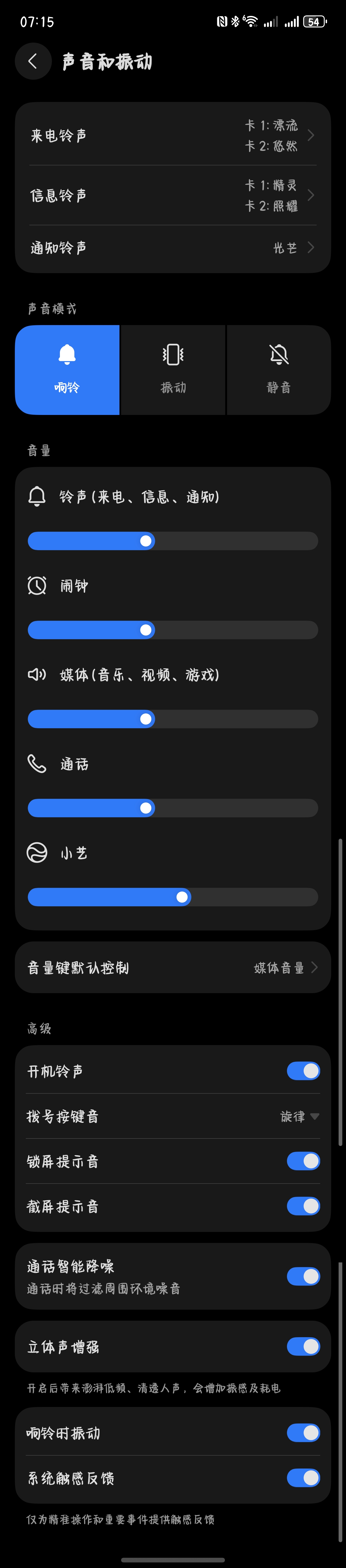Turn off 立体声增强 stereo enhancement

click(x=303, y=1347)
